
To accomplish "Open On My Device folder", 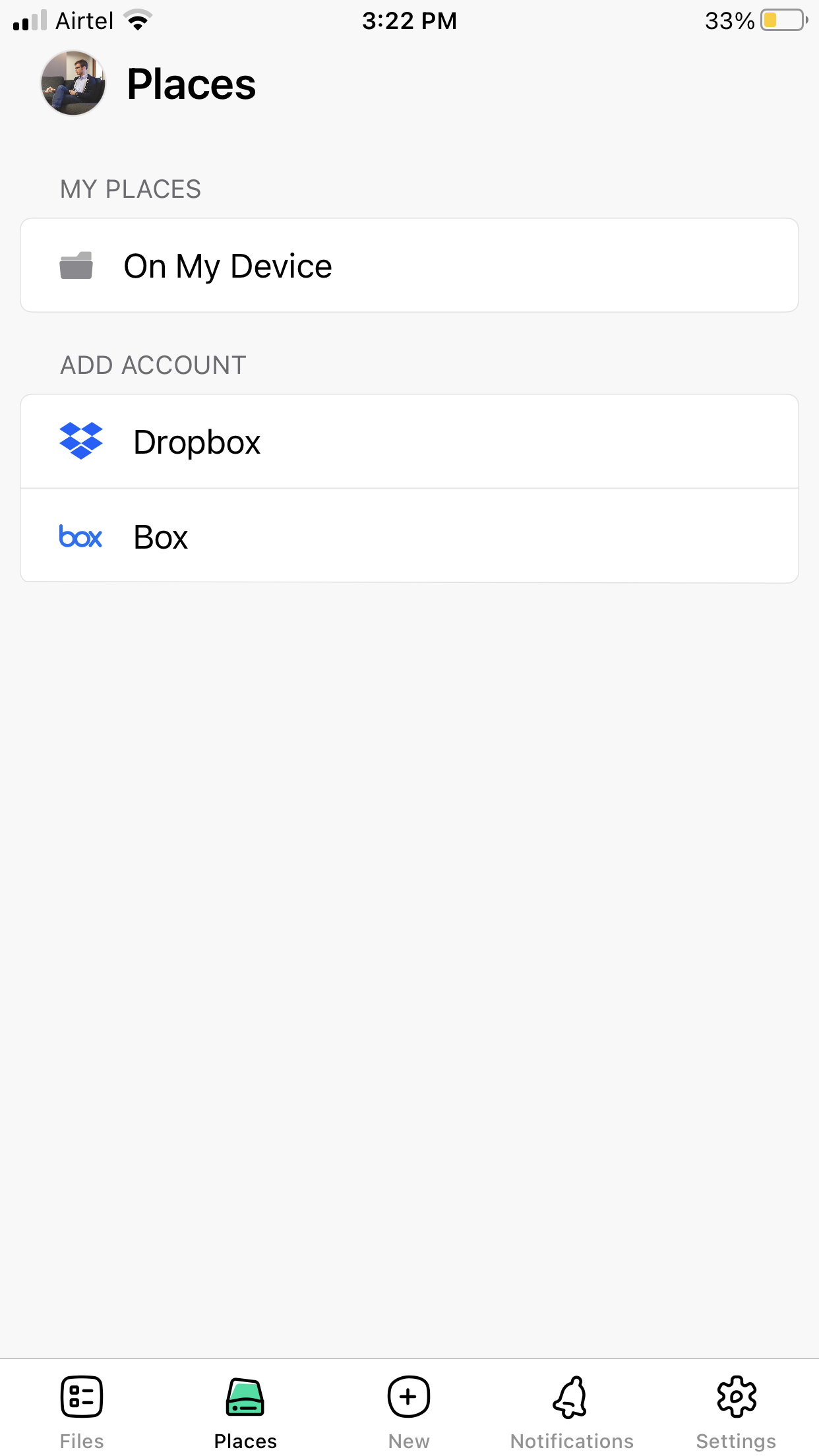I will pyautogui.click(x=409, y=266).
